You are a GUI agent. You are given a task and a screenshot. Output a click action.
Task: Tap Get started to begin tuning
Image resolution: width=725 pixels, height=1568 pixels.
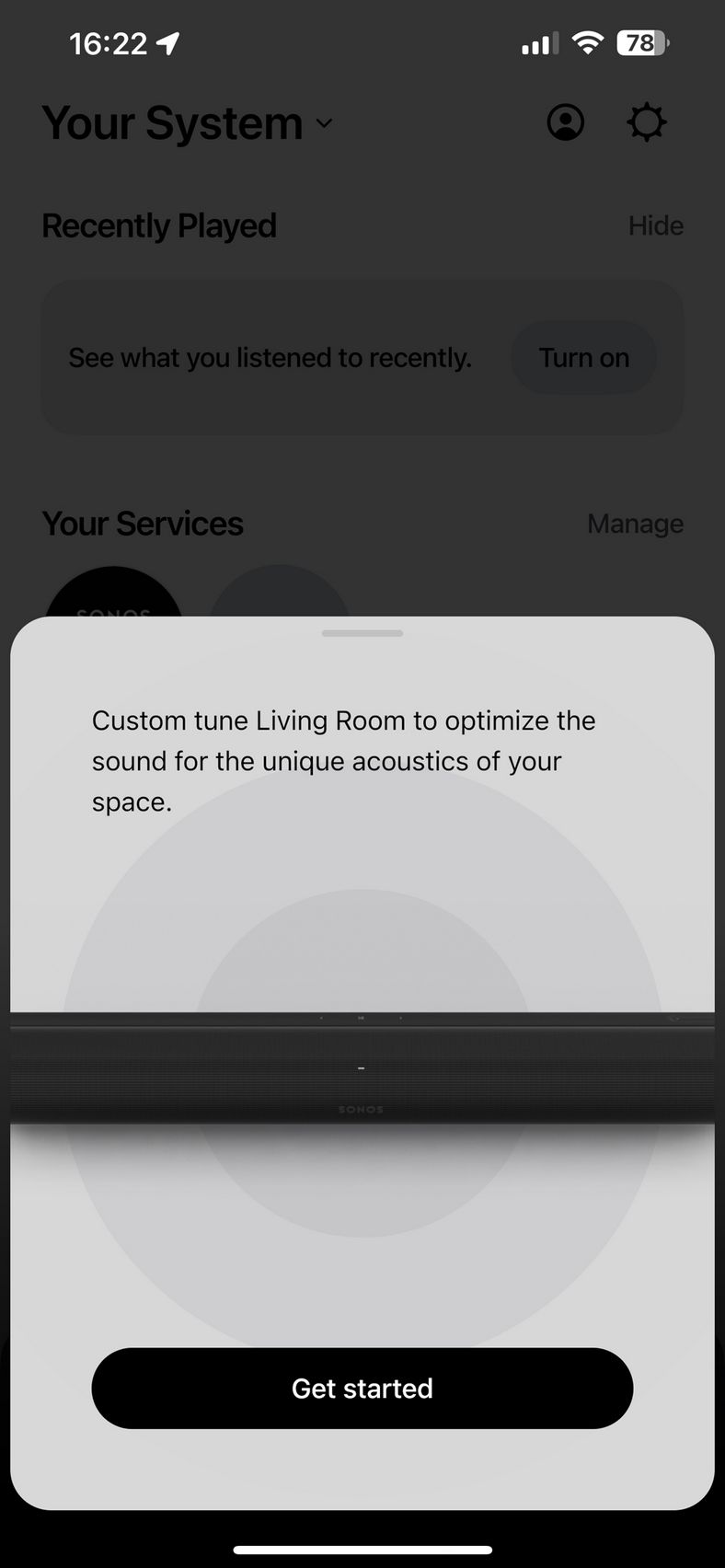coord(362,1388)
